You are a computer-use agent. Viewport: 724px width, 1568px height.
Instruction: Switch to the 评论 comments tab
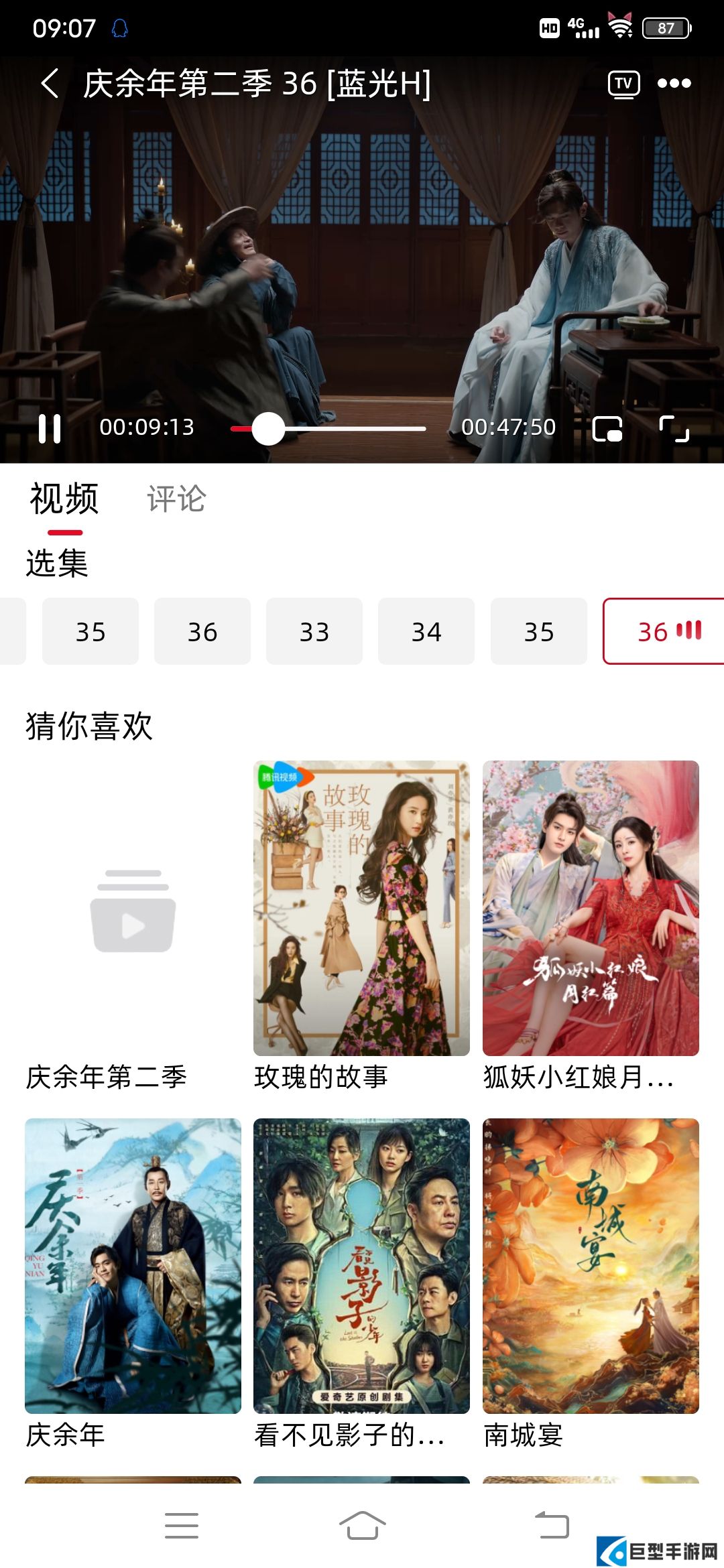[x=176, y=499]
